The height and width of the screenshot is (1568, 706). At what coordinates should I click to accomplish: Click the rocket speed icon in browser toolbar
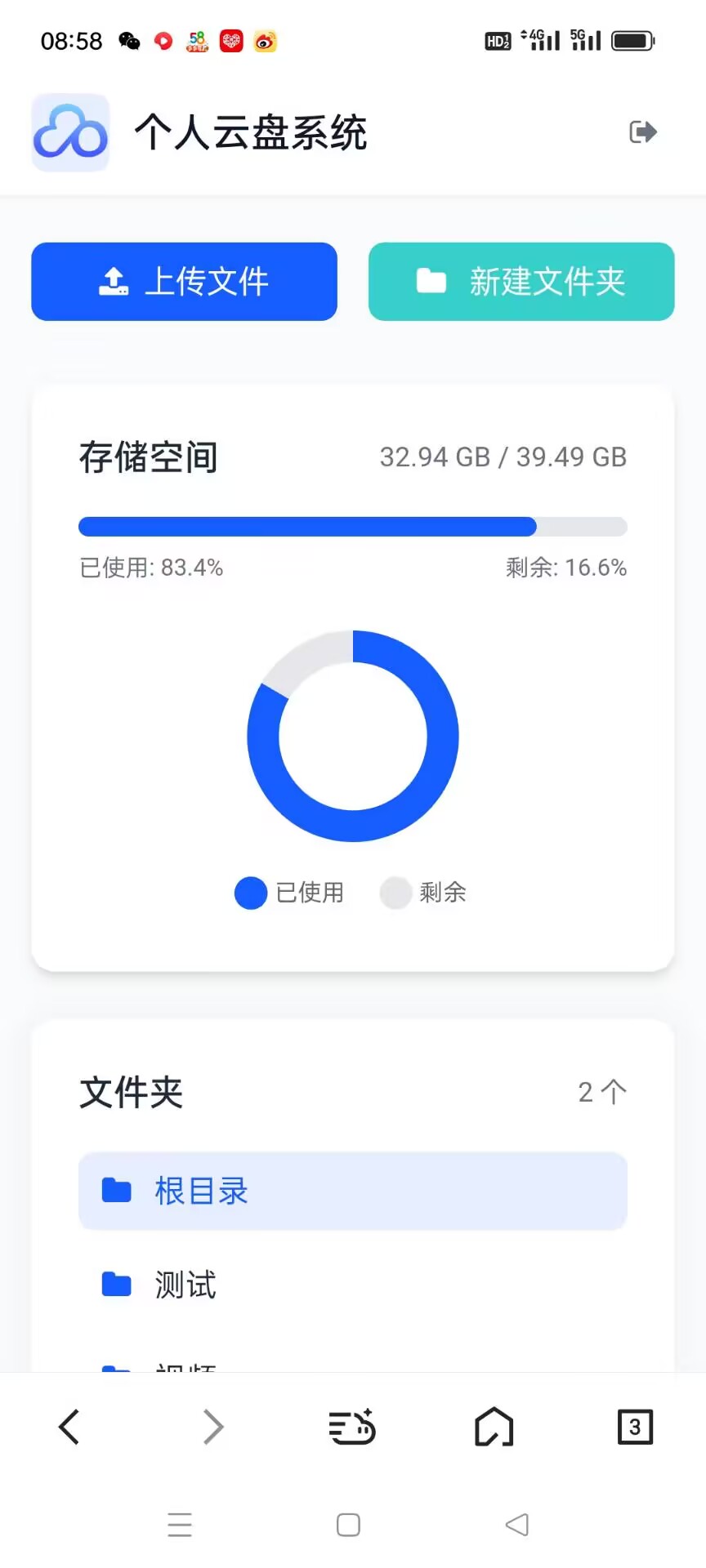point(351,1427)
